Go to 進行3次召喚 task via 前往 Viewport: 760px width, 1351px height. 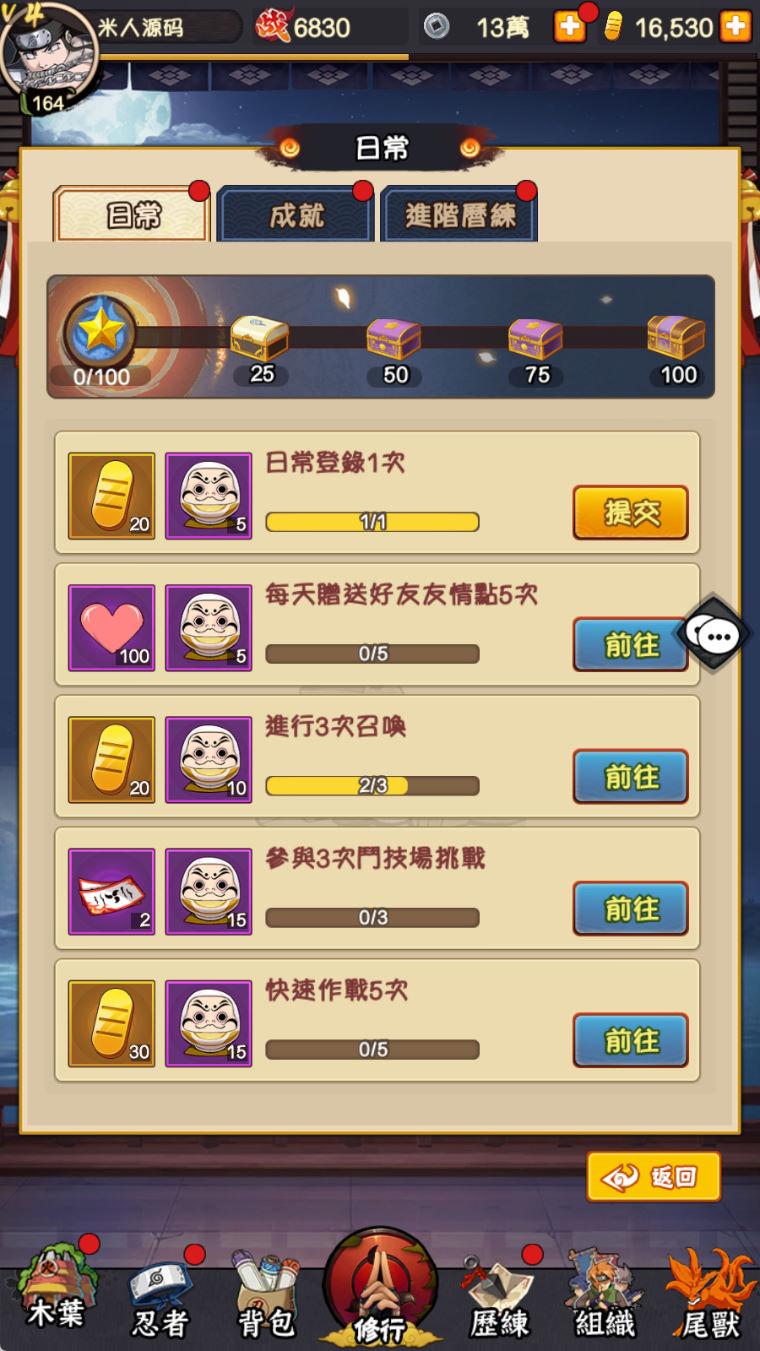[630, 777]
